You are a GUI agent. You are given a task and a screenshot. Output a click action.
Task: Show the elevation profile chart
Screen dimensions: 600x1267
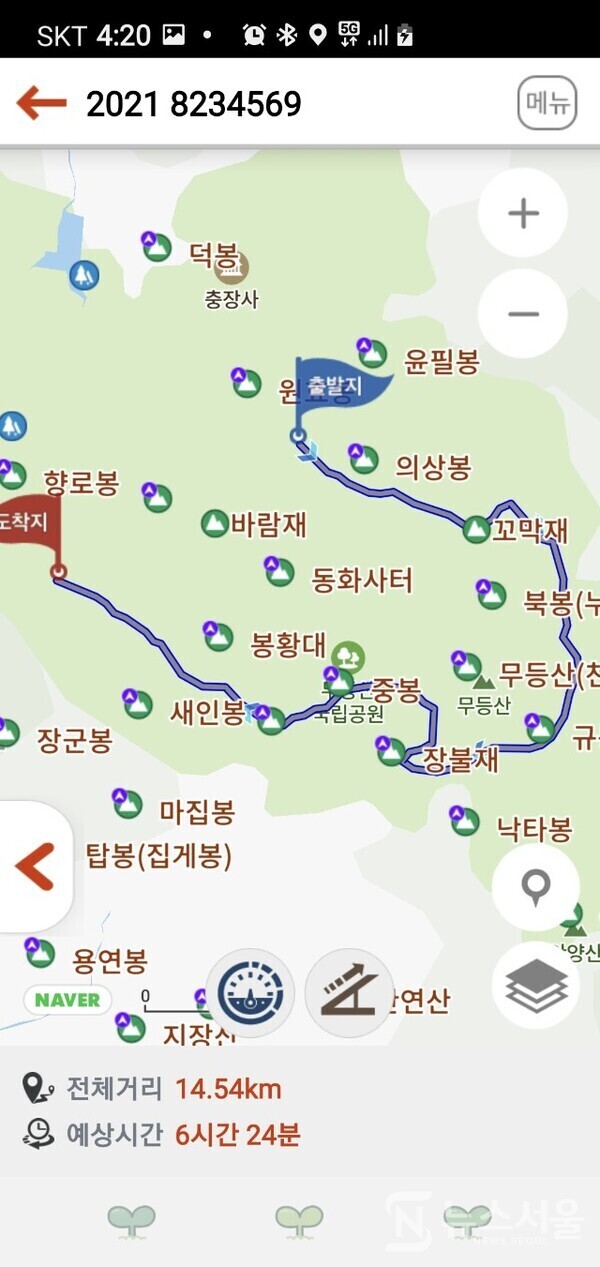click(x=348, y=992)
